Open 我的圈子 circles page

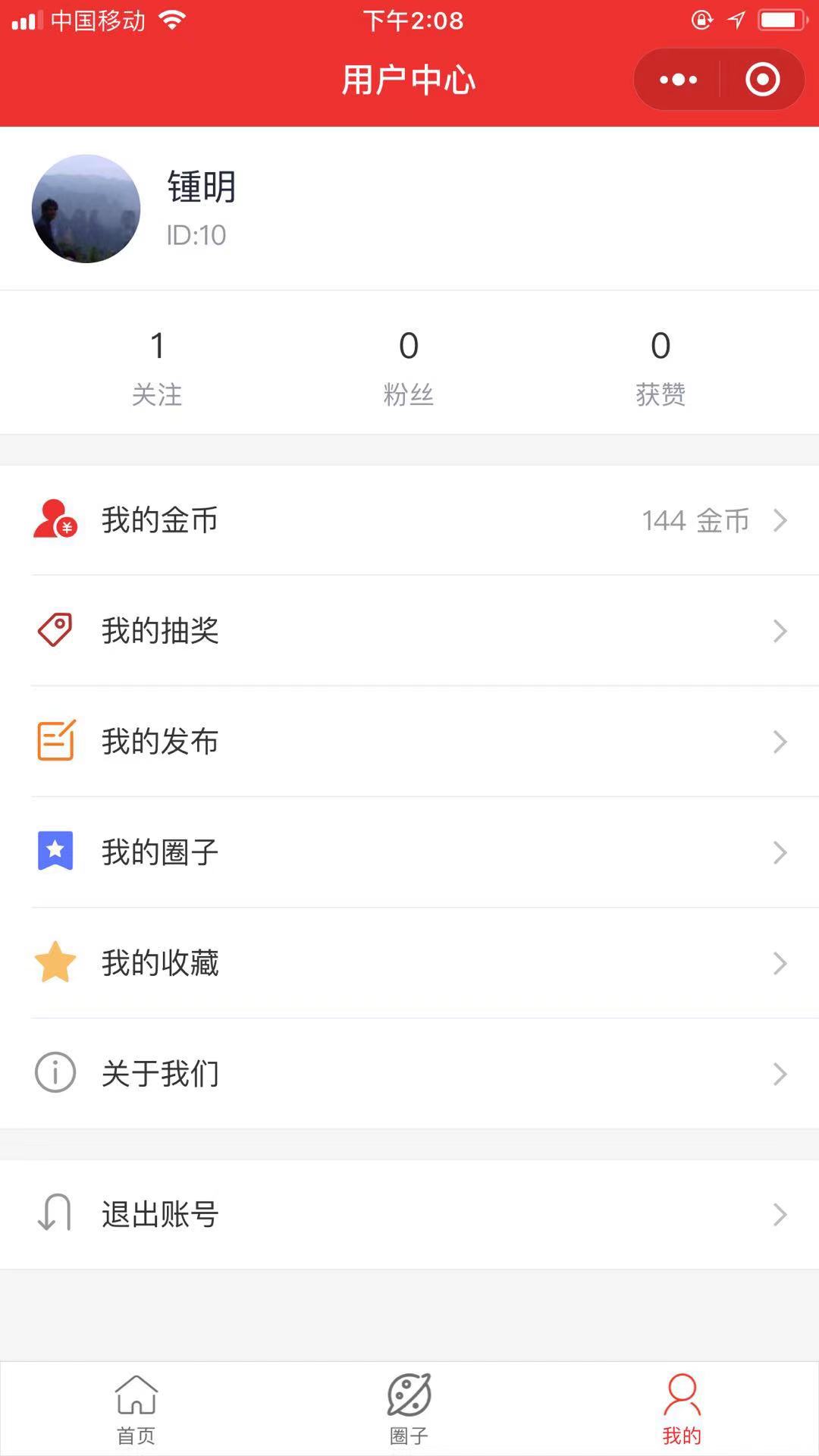(x=409, y=852)
